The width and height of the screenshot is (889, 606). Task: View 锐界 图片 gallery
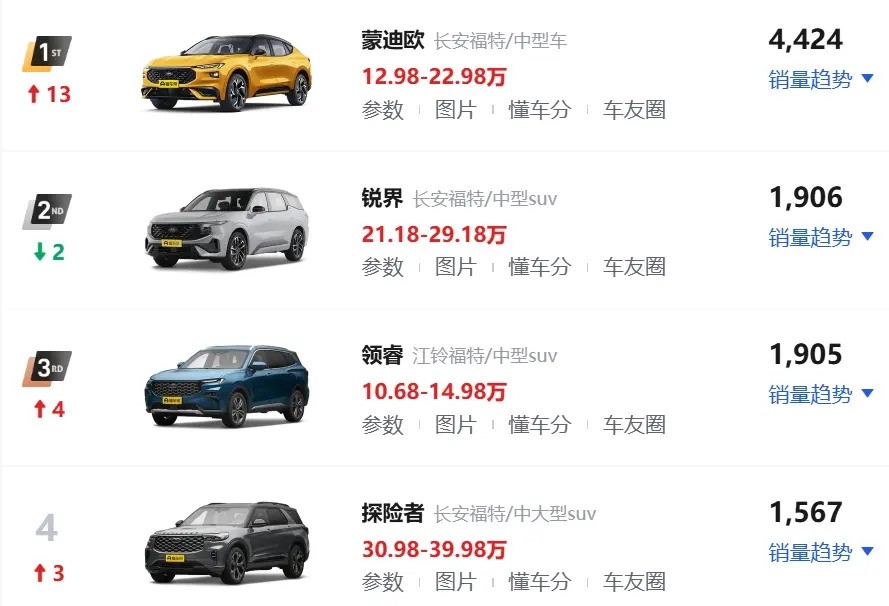tap(456, 267)
